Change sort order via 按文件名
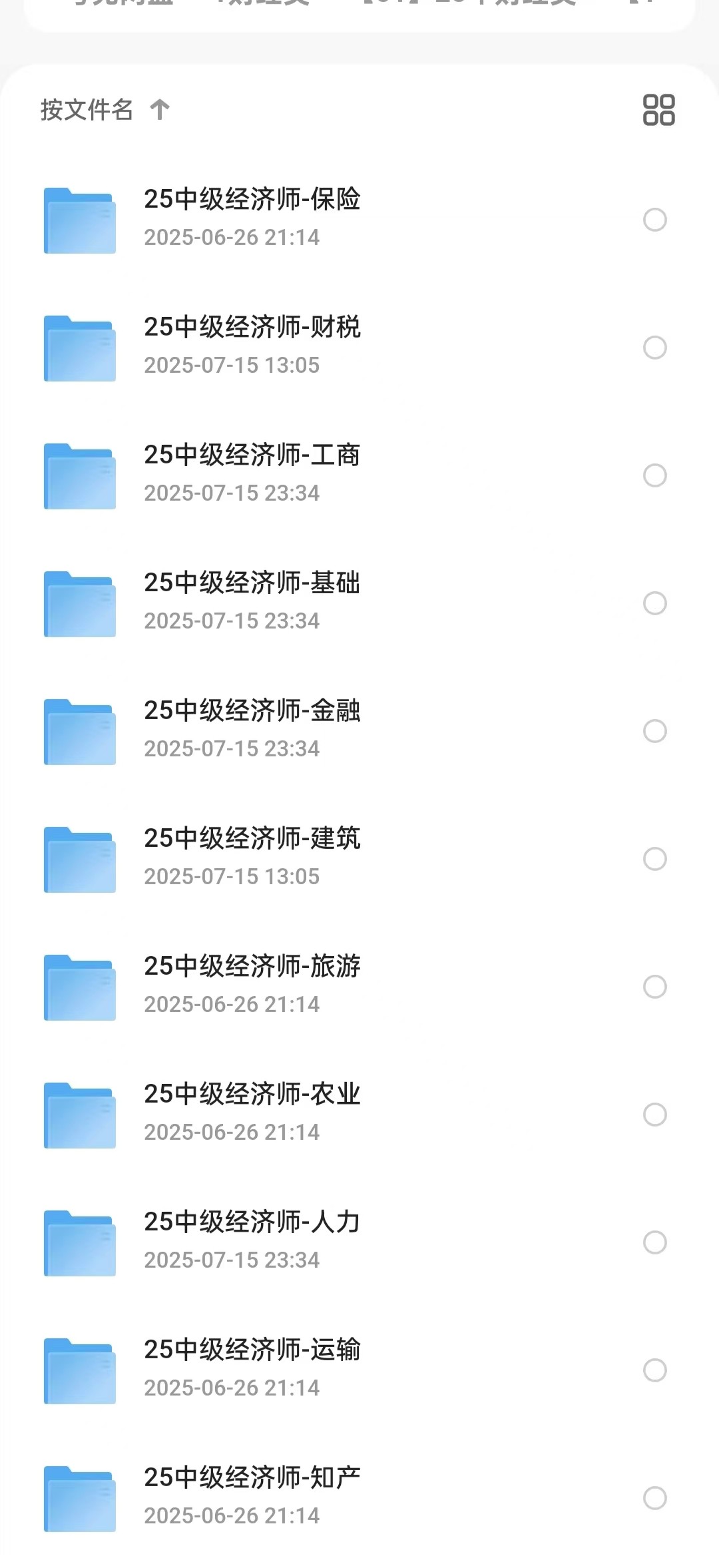719x1568 pixels. (105, 110)
